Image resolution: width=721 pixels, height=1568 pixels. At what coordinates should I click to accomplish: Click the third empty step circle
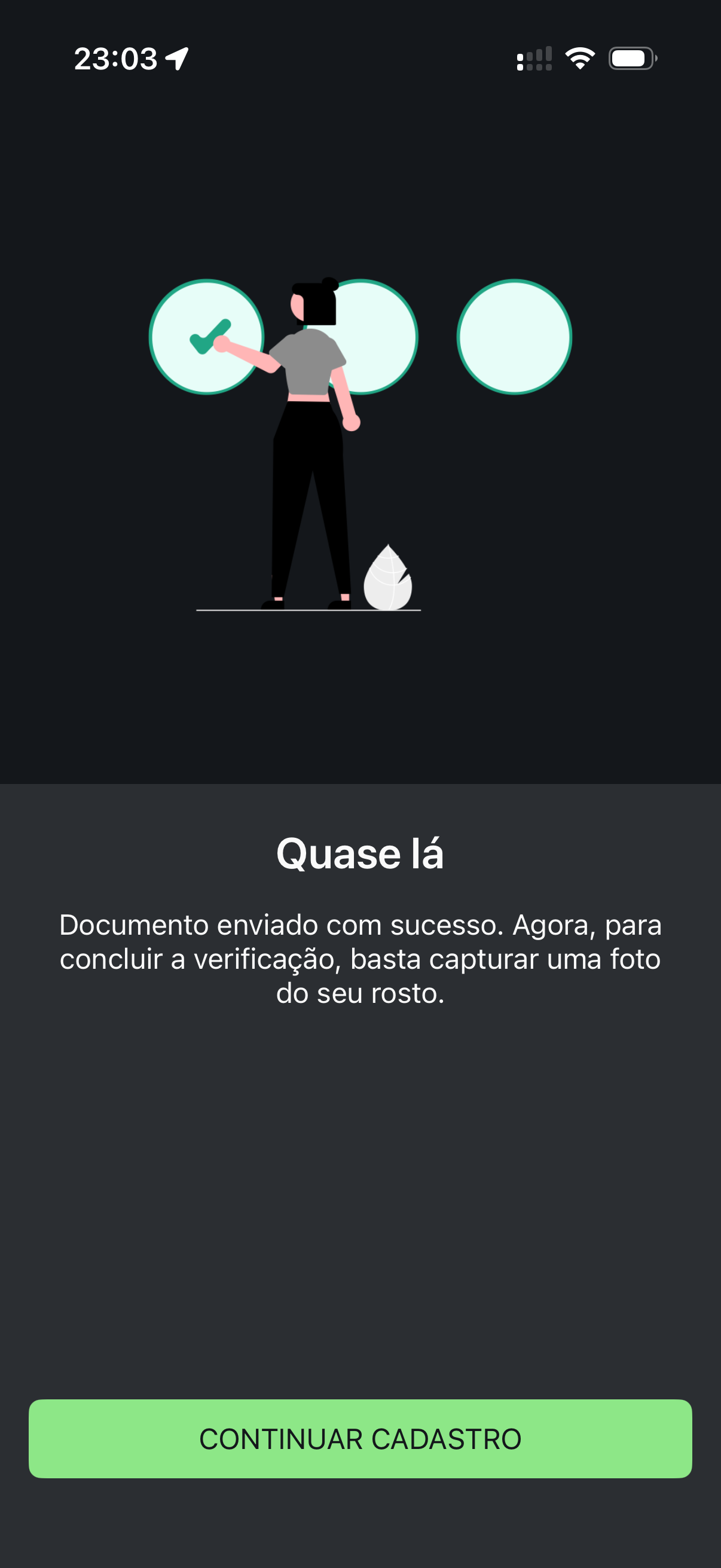click(514, 337)
